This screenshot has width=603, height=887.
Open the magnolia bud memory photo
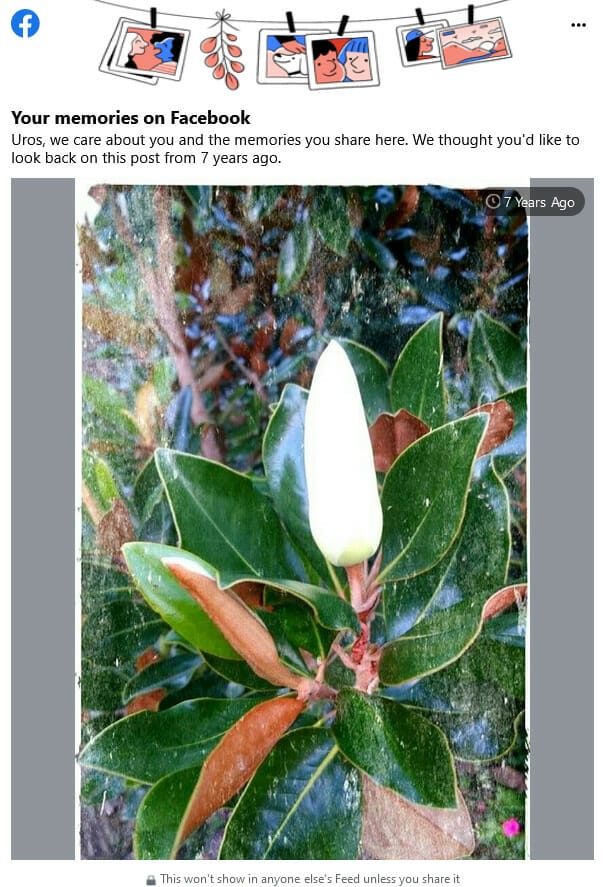coord(302,520)
